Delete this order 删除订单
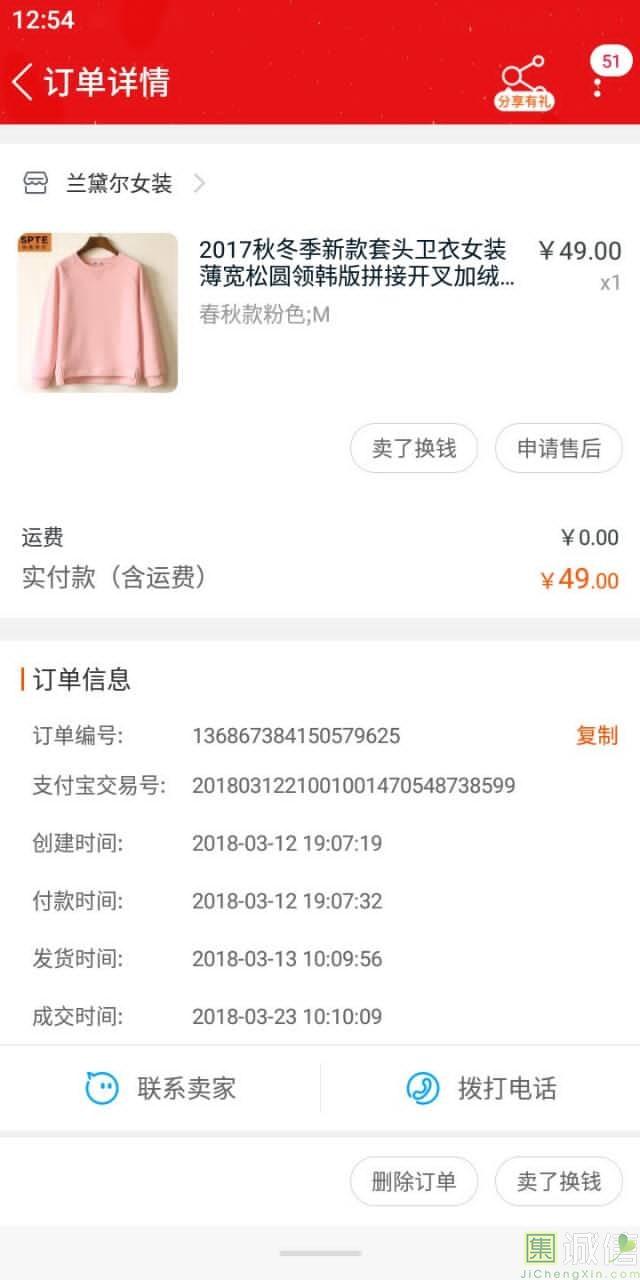640x1280 pixels. pyautogui.click(x=414, y=1182)
